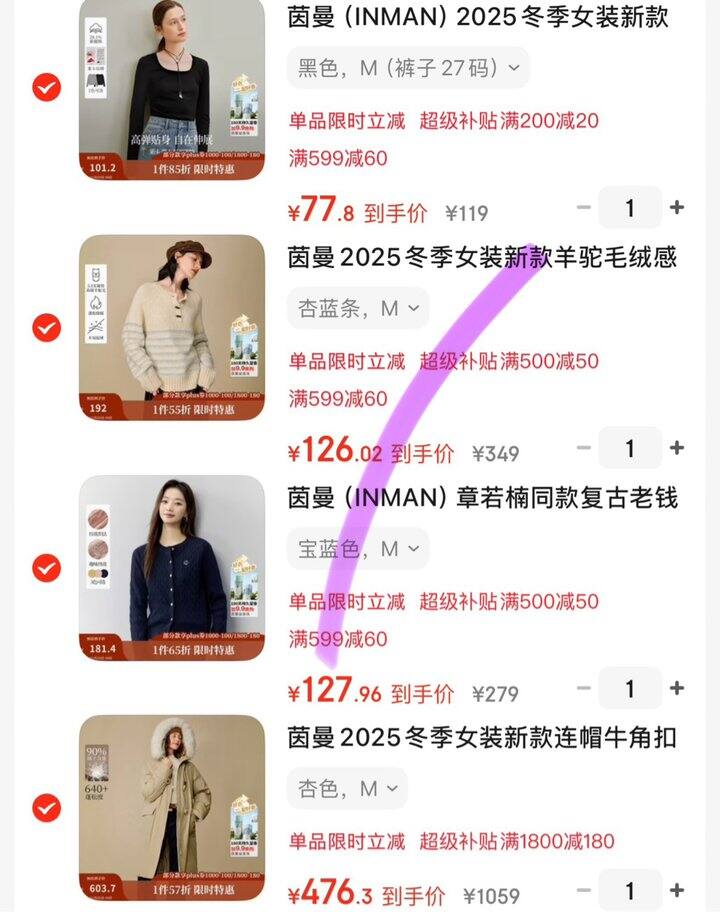Add one more of the ¥126.02 sweater
Viewport: 720px width, 912px height.
pos(677,448)
